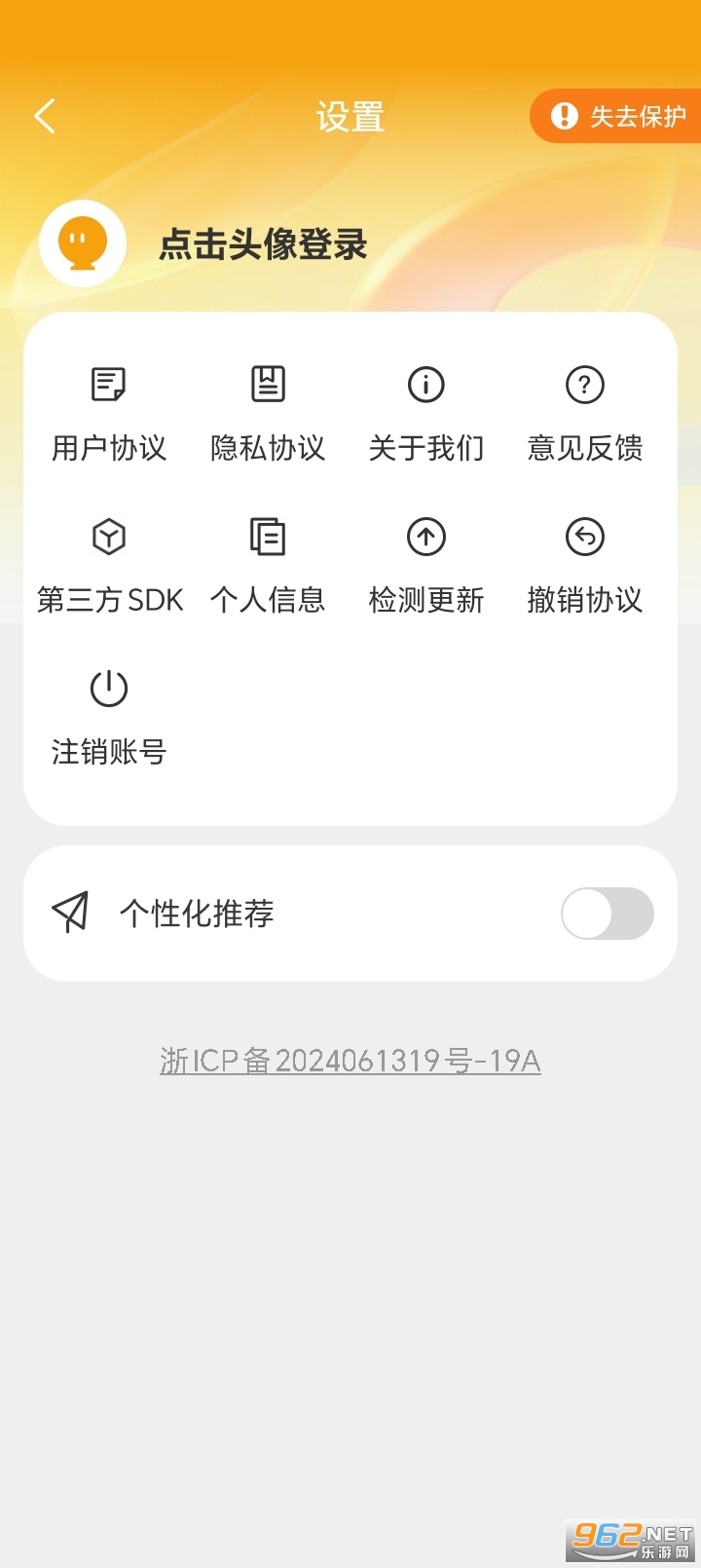Select the 用户协议 text label
Image resolution: width=701 pixels, height=1568 pixels.
(x=108, y=449)
